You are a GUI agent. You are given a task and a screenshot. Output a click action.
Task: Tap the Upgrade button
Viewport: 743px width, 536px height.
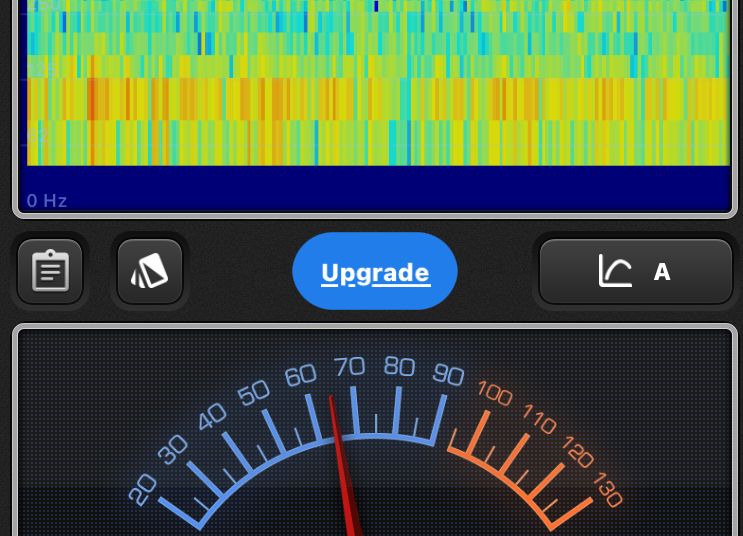375,272
